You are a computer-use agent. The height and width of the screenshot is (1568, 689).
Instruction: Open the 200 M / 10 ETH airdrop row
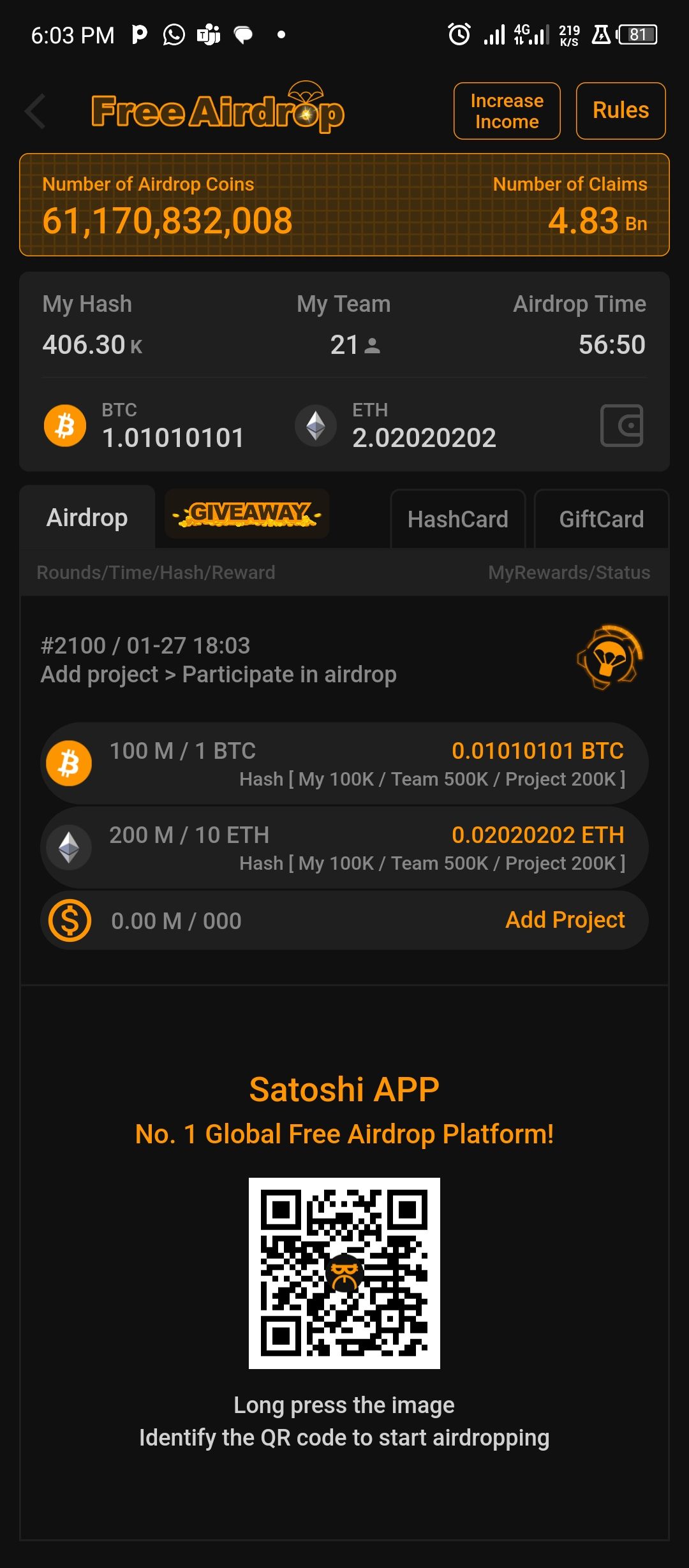[x=344, y=847]
